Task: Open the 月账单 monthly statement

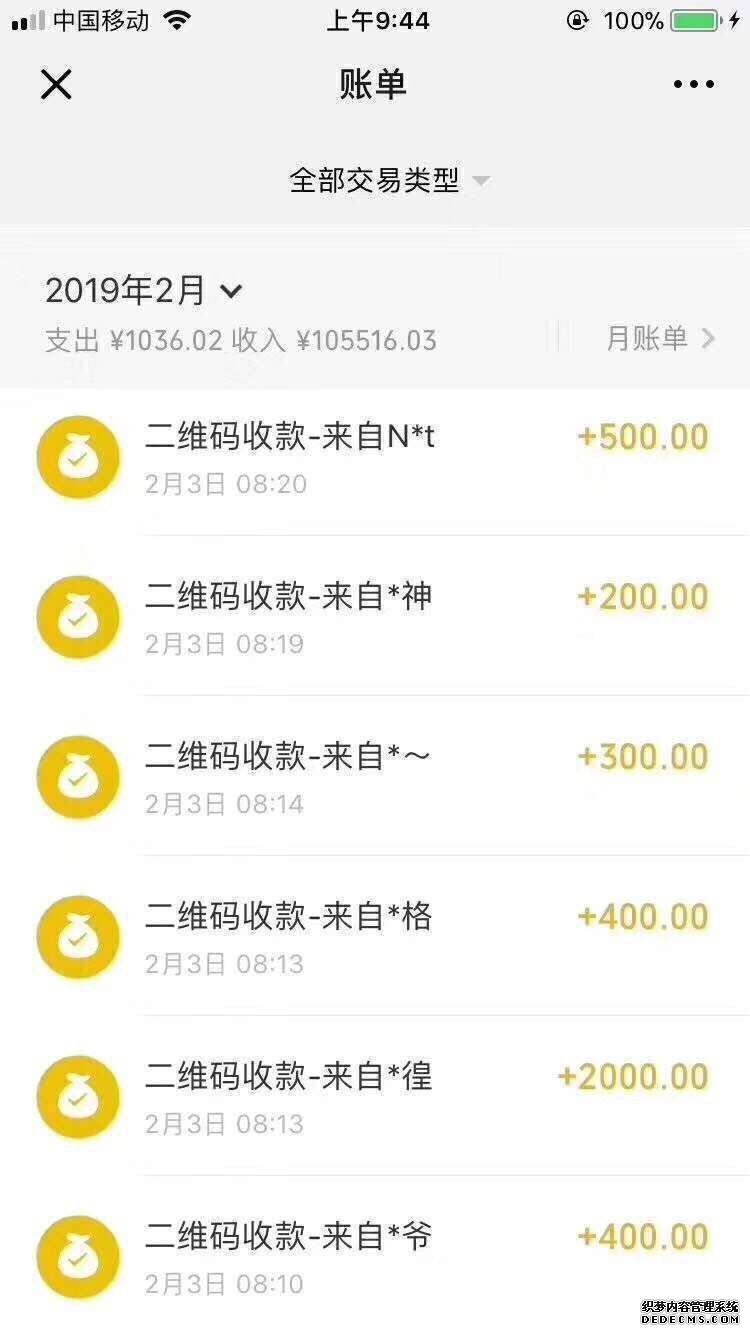Action: click(660, 339)
